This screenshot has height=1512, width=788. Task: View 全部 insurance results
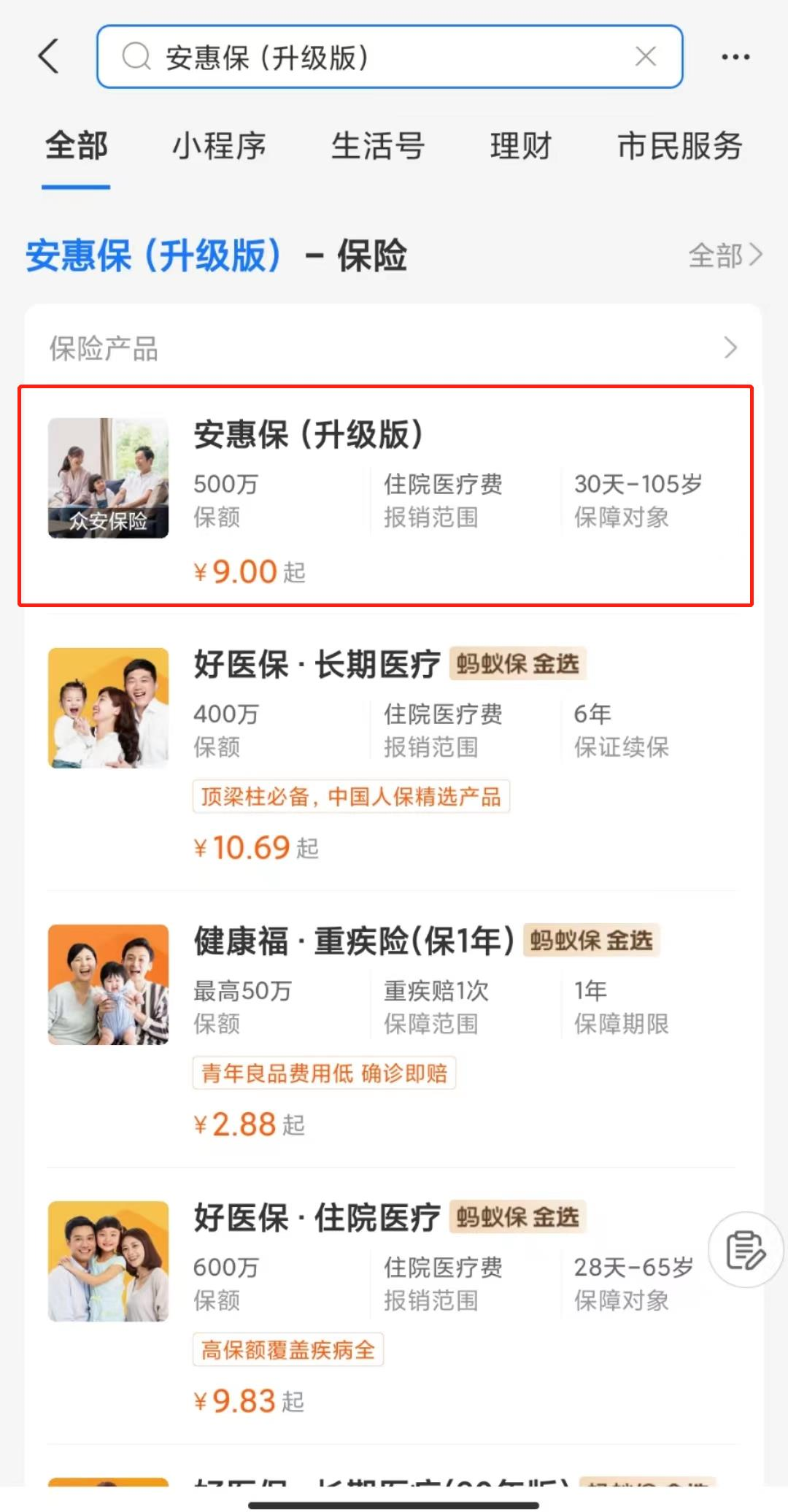pos(725,255)
